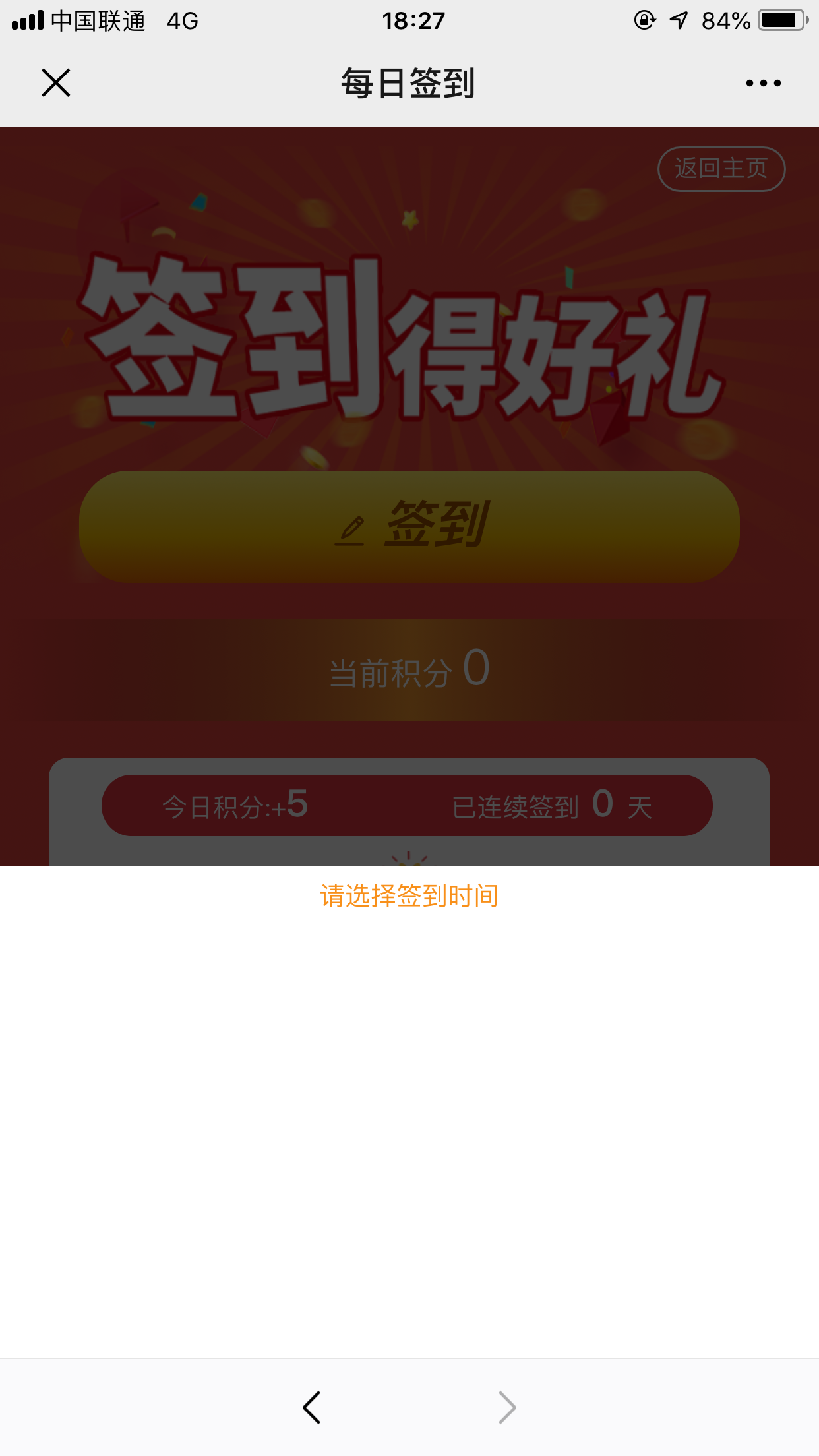The image size is (819, 1456).
Task: Tap the back chevron at bottom navigation
Action: [312, 1407]
